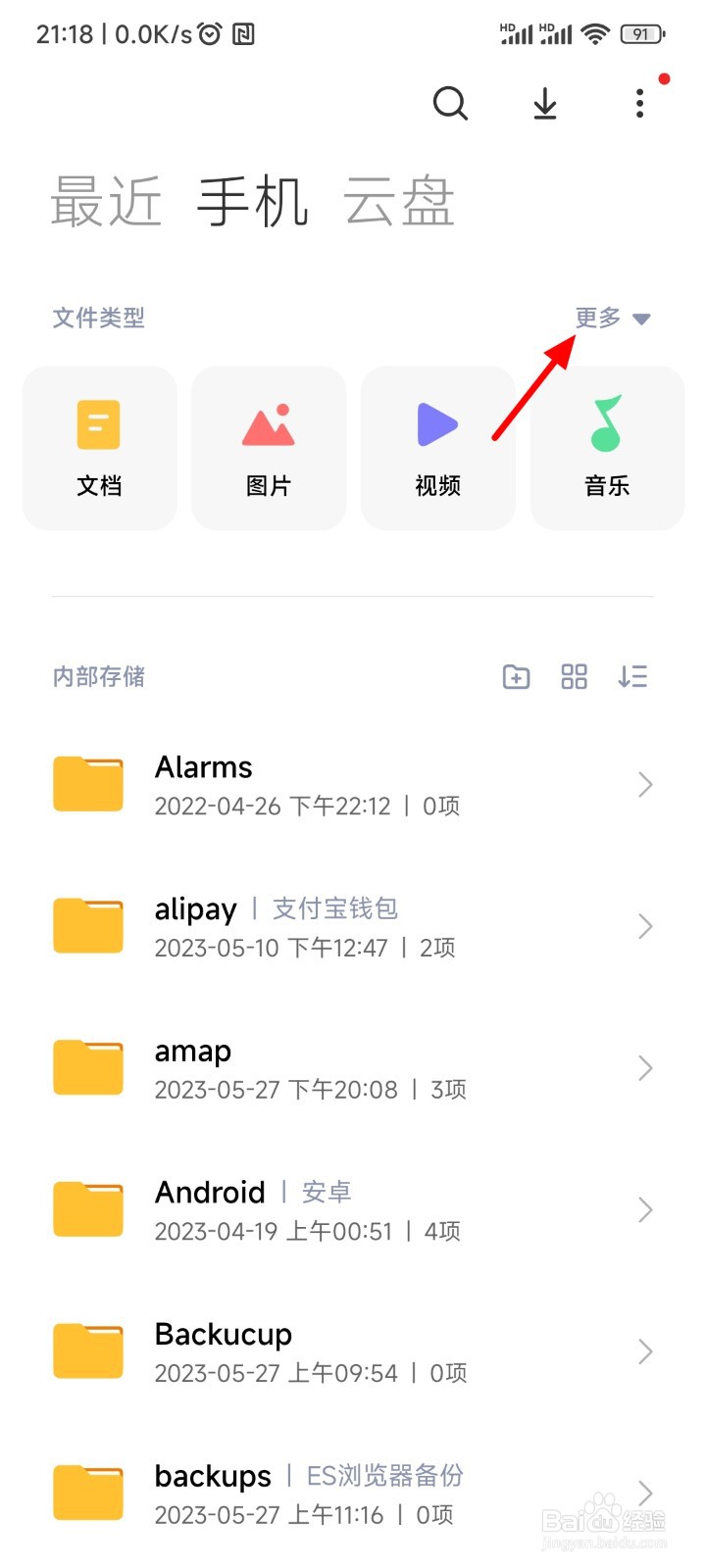This screenshot has height=1568, width=706.
Task: Open the Android folder
Action: (x=353, y=1209)
